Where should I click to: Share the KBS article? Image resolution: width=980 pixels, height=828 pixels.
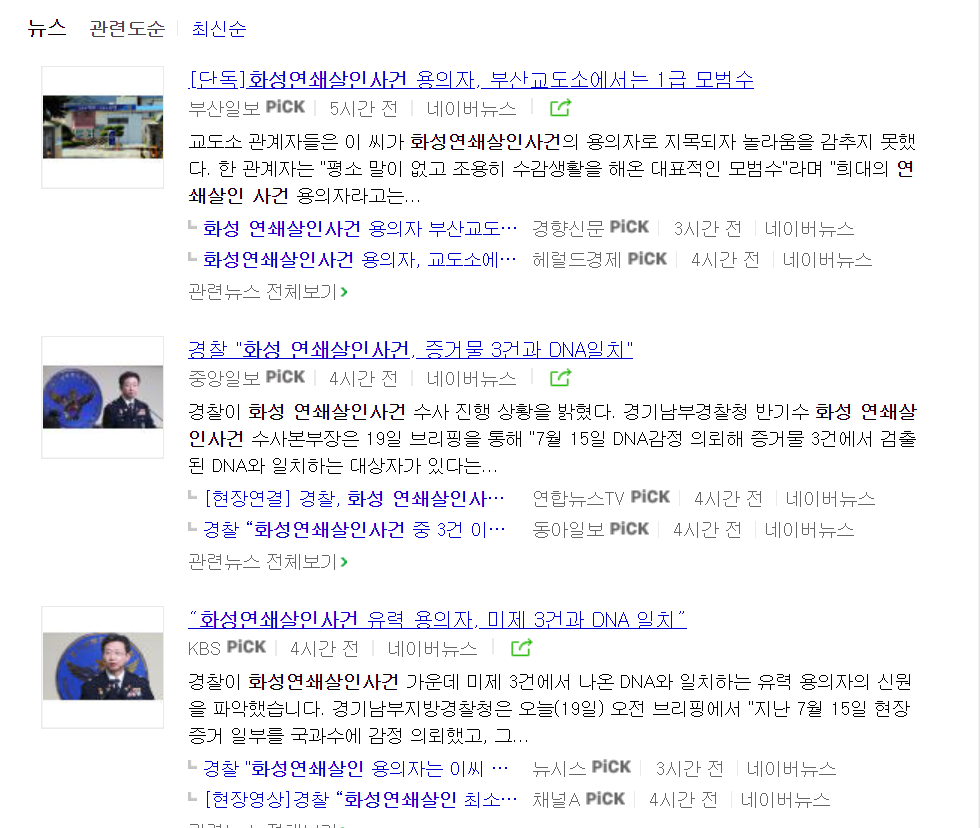521,648
